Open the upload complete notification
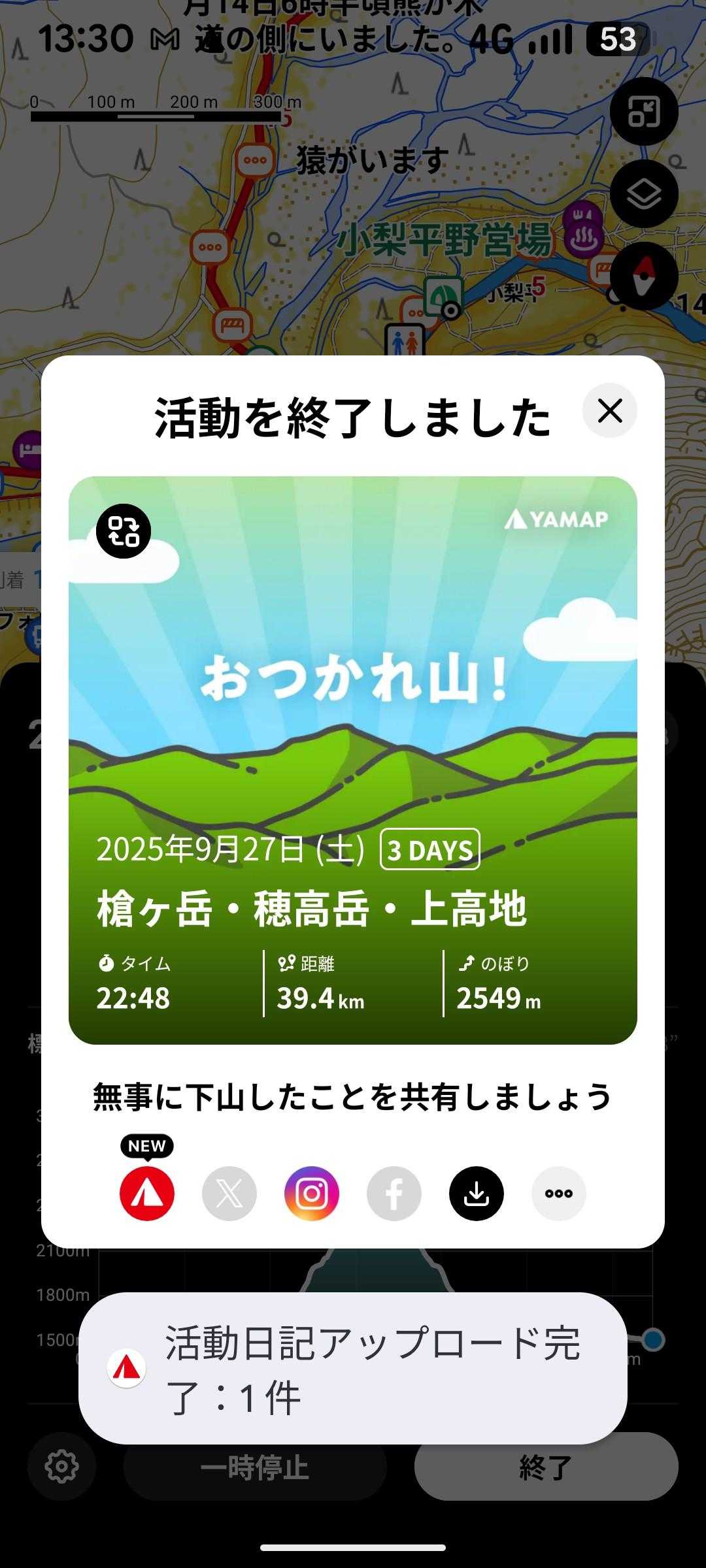 [353, 1368]
